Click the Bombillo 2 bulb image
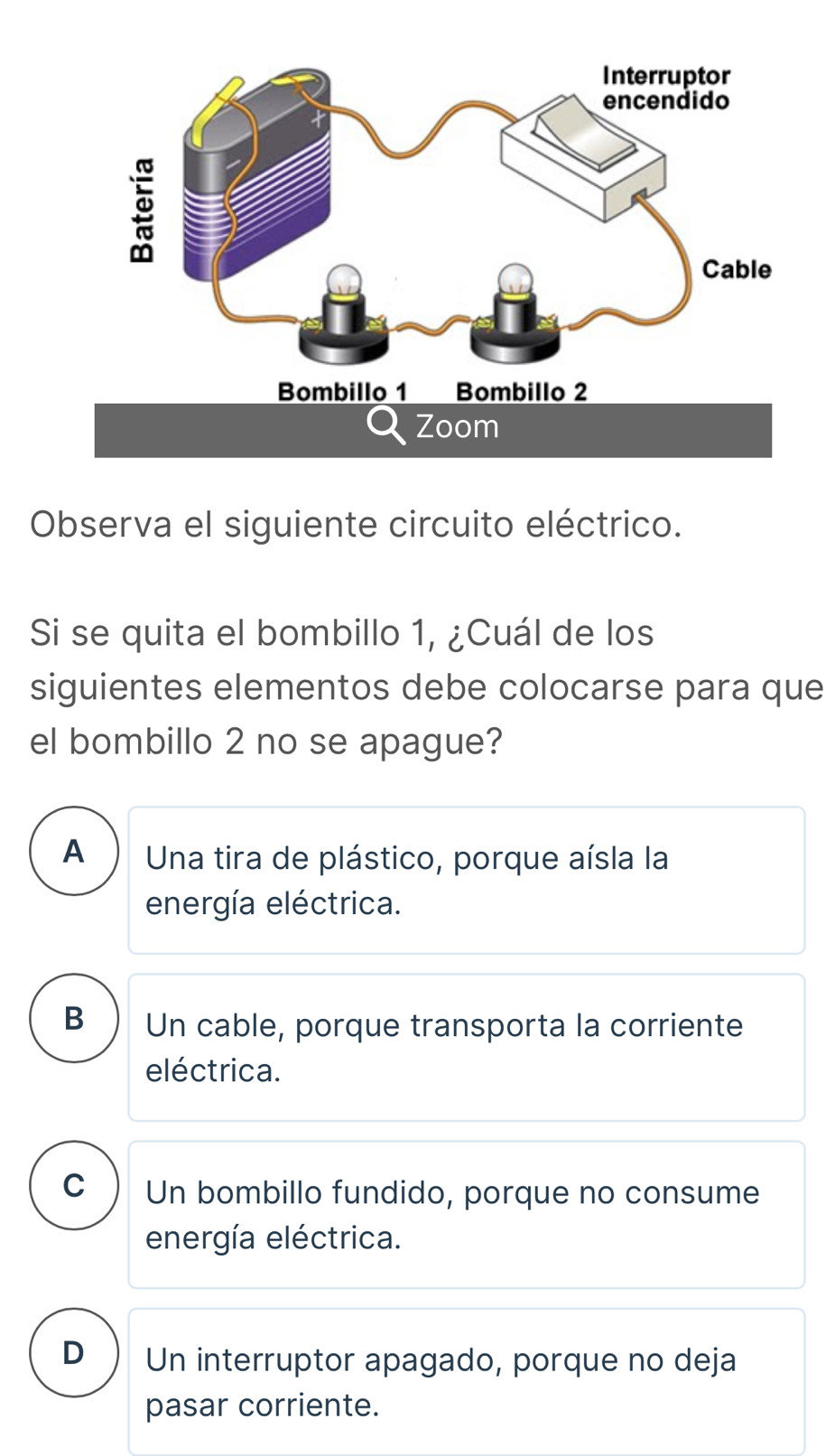Viewport: 835px width, 1456px height. tap(515, 312)
